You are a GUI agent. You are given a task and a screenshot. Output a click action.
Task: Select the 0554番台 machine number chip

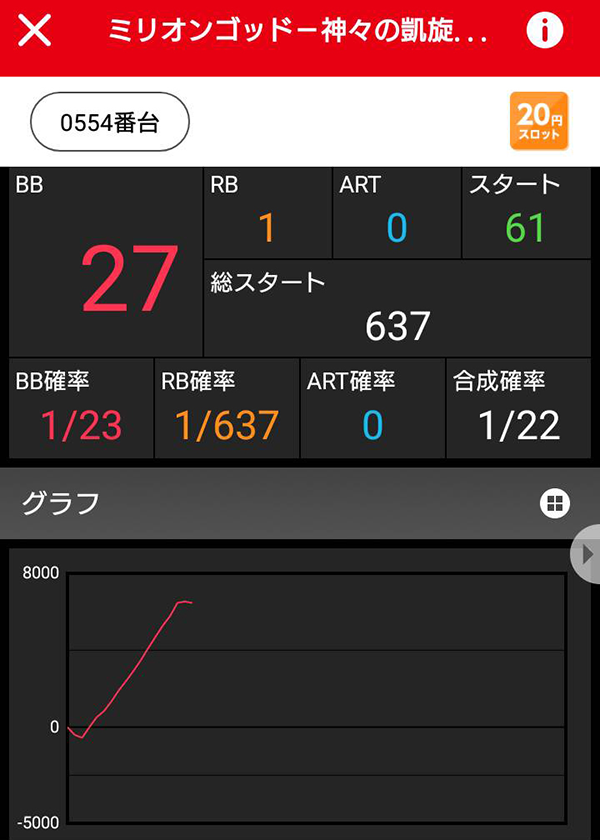[110, 123]
